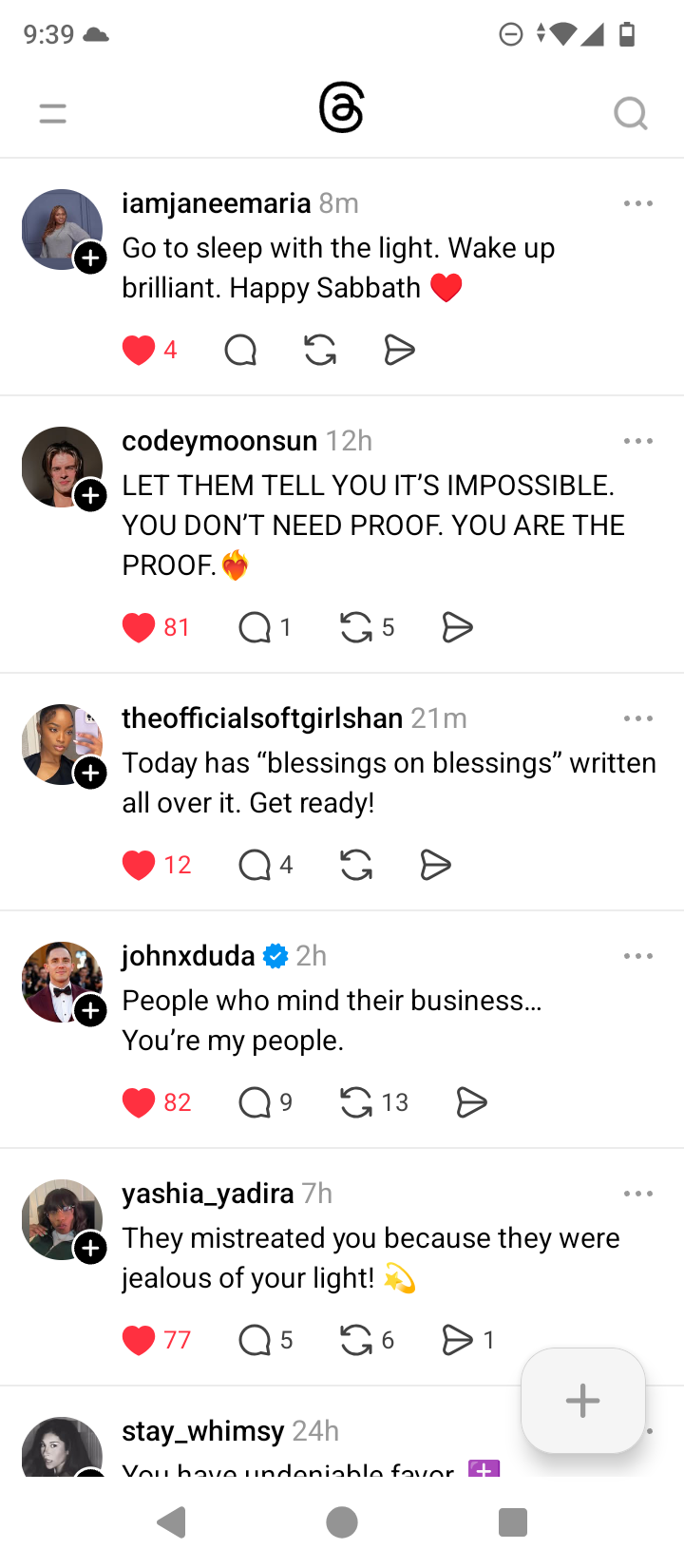The width and height of the screenshot is (684, 1568).
Task: Share codeymoonsun's post
Action: coord(457,627)
